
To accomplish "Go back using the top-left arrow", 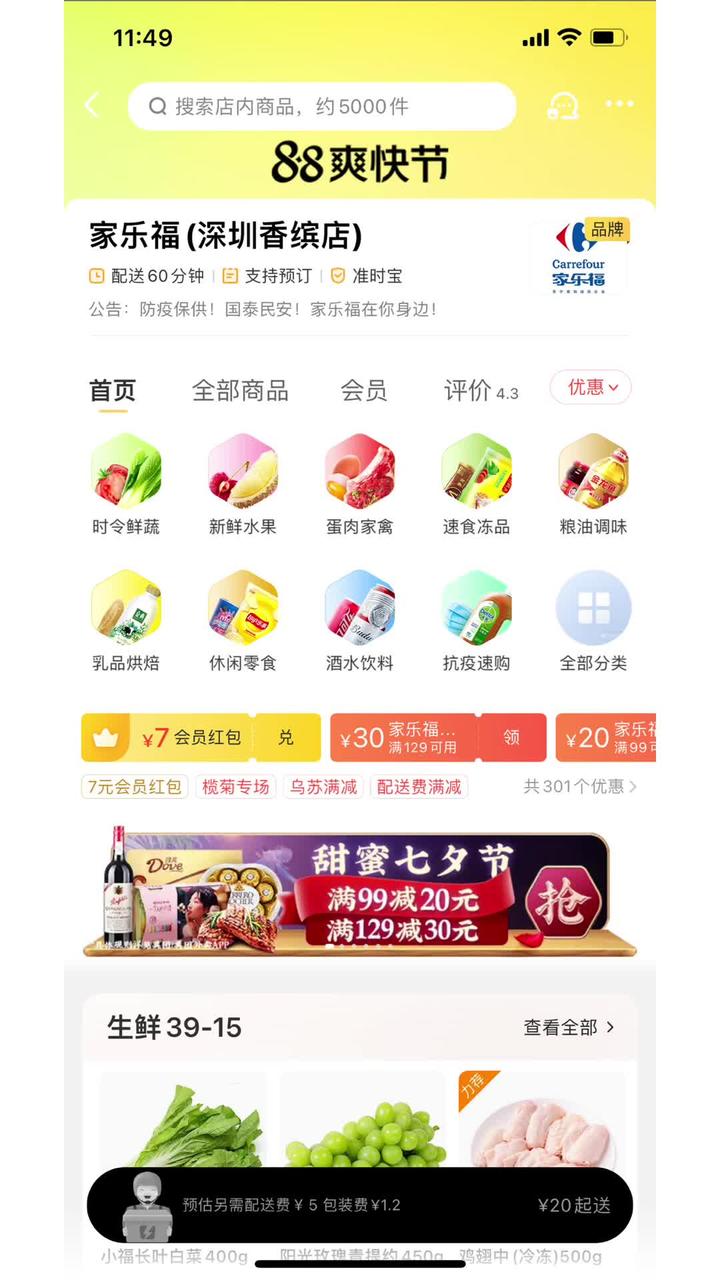I will pos(93,105).
